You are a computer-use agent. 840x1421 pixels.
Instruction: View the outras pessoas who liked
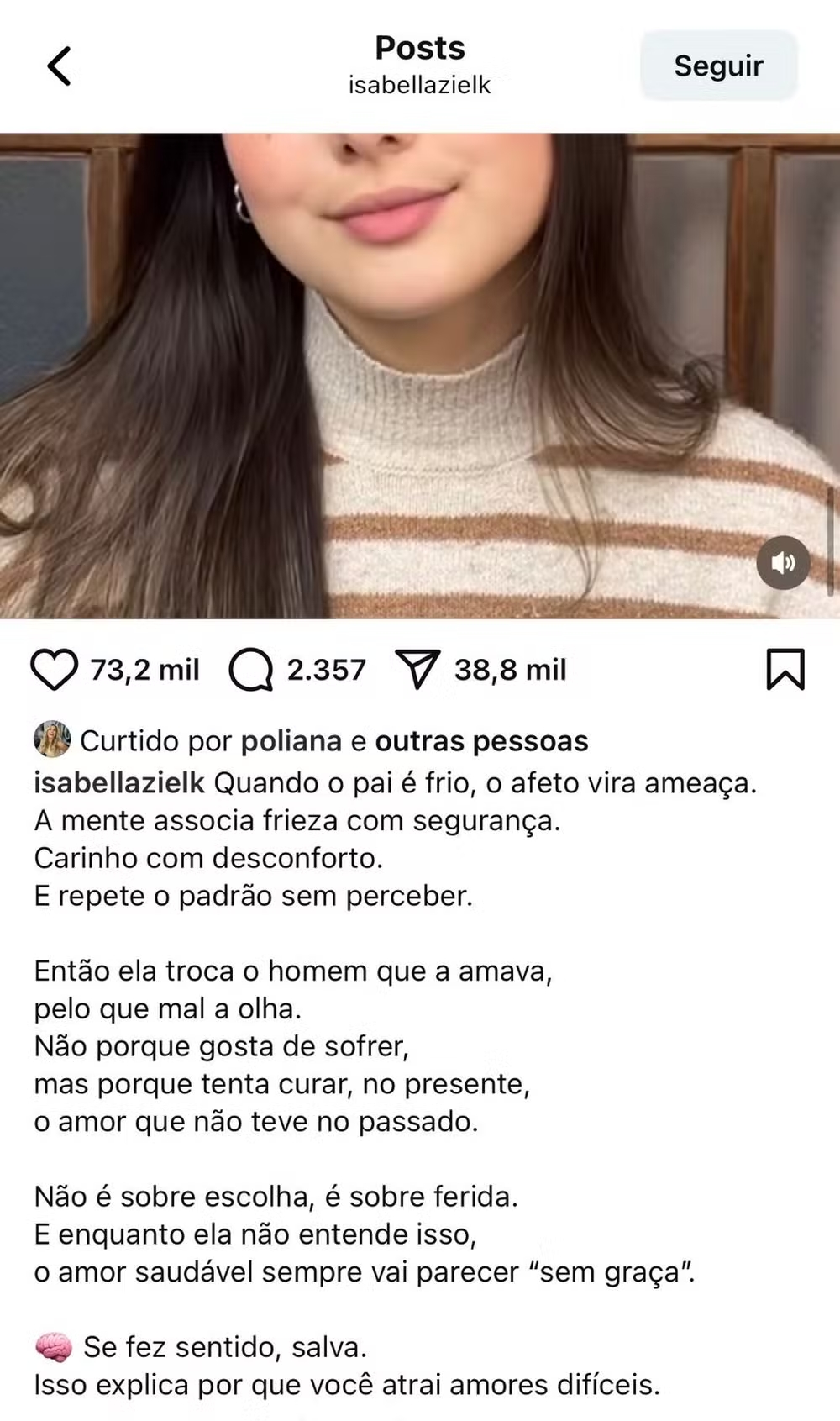tap(481, 741)
